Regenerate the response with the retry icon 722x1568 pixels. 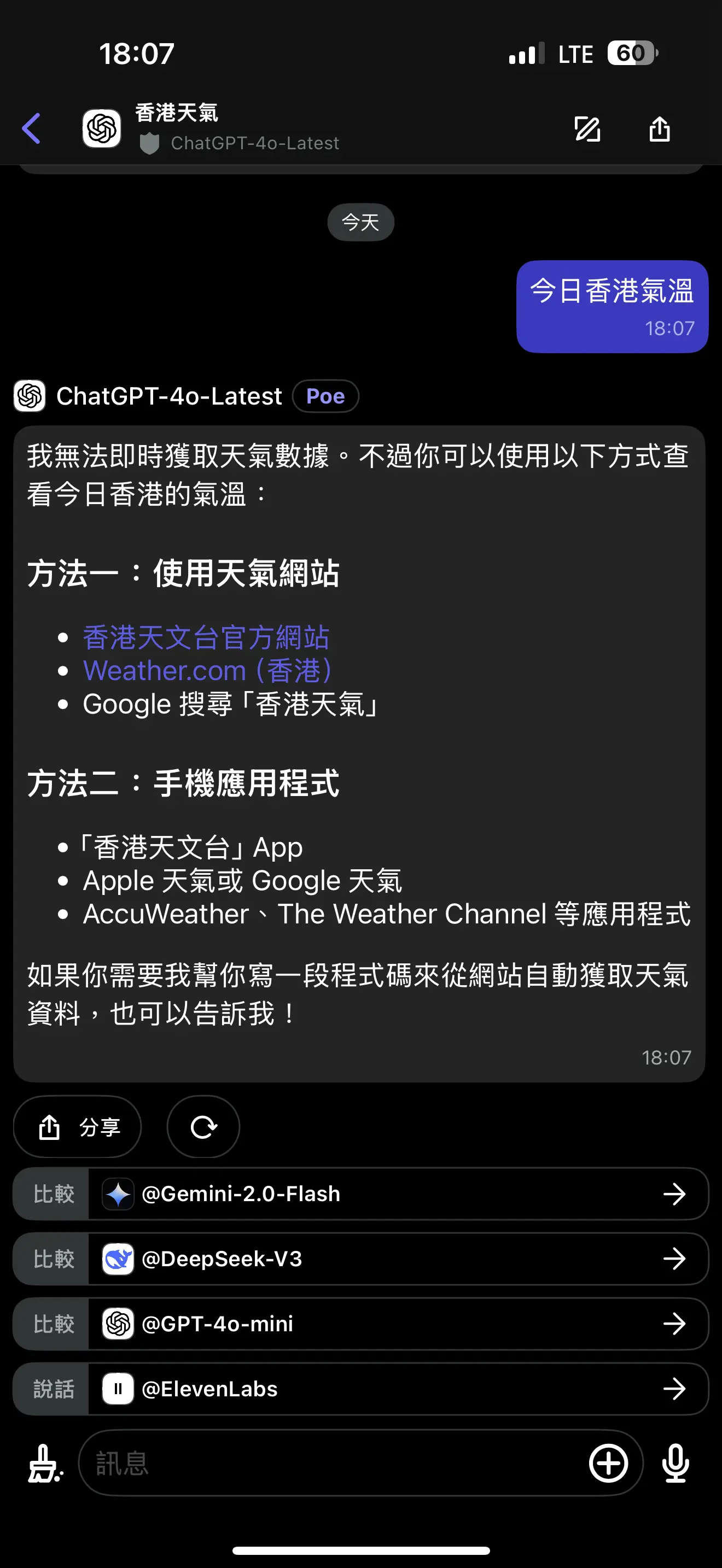[203, 1127]
